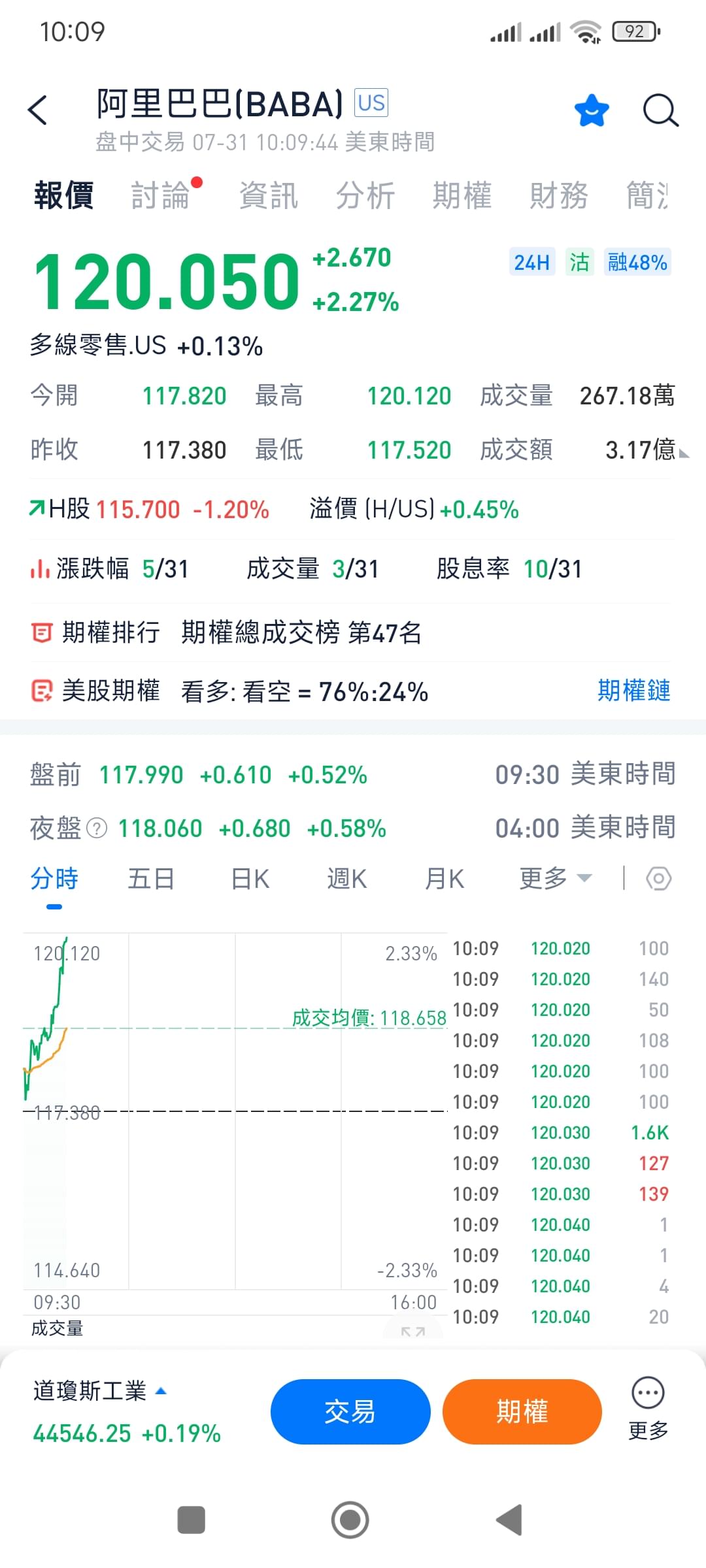Viewport: 706px width, 1568px height.
Task: Open the 期權排行 ranking row
Action: 353,632
